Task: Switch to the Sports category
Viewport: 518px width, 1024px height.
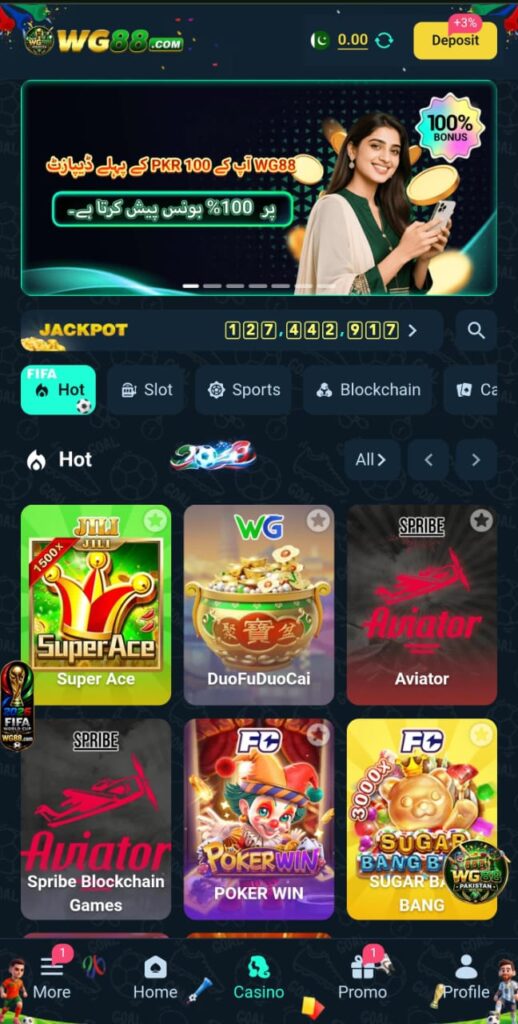Action: 244,390
